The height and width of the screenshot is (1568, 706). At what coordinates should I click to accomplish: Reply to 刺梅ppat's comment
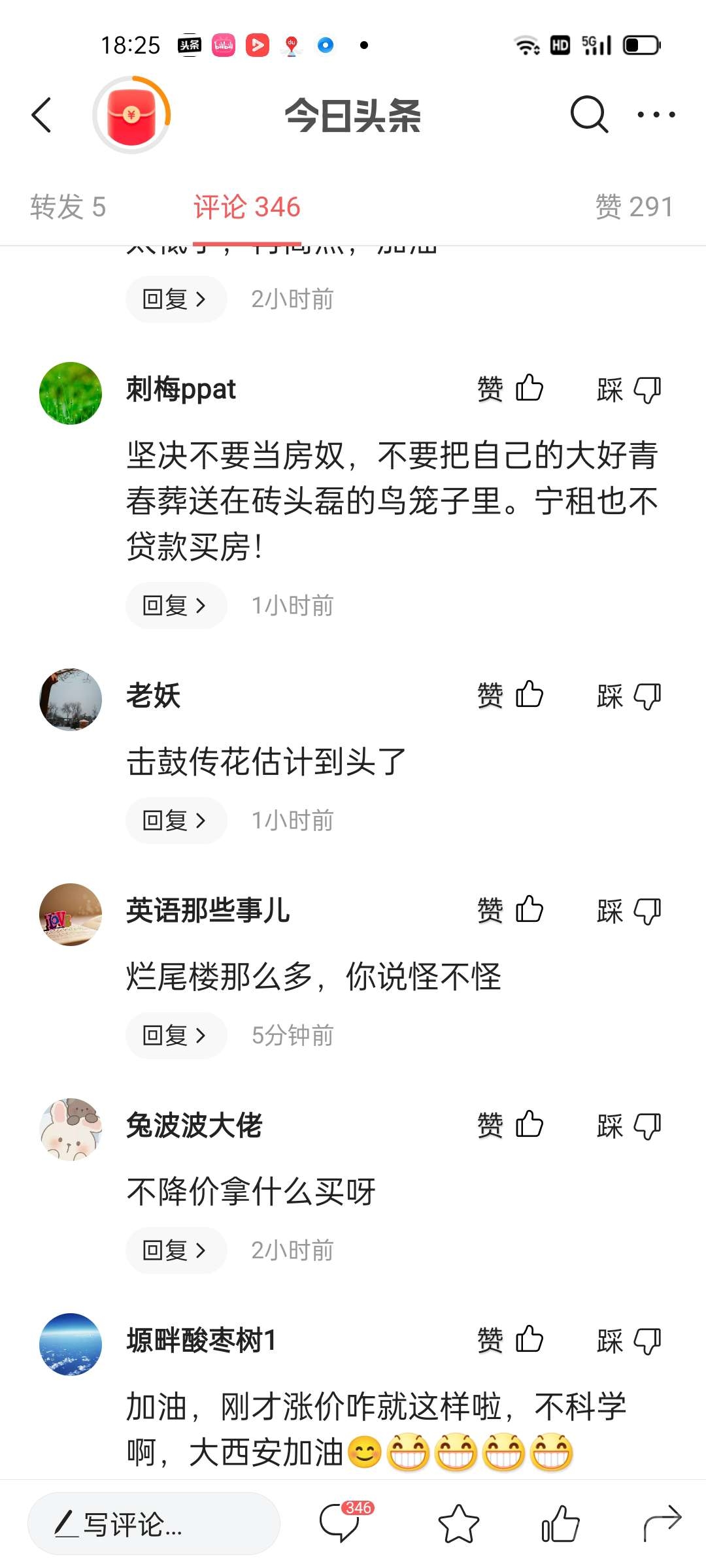coord(175,606)
